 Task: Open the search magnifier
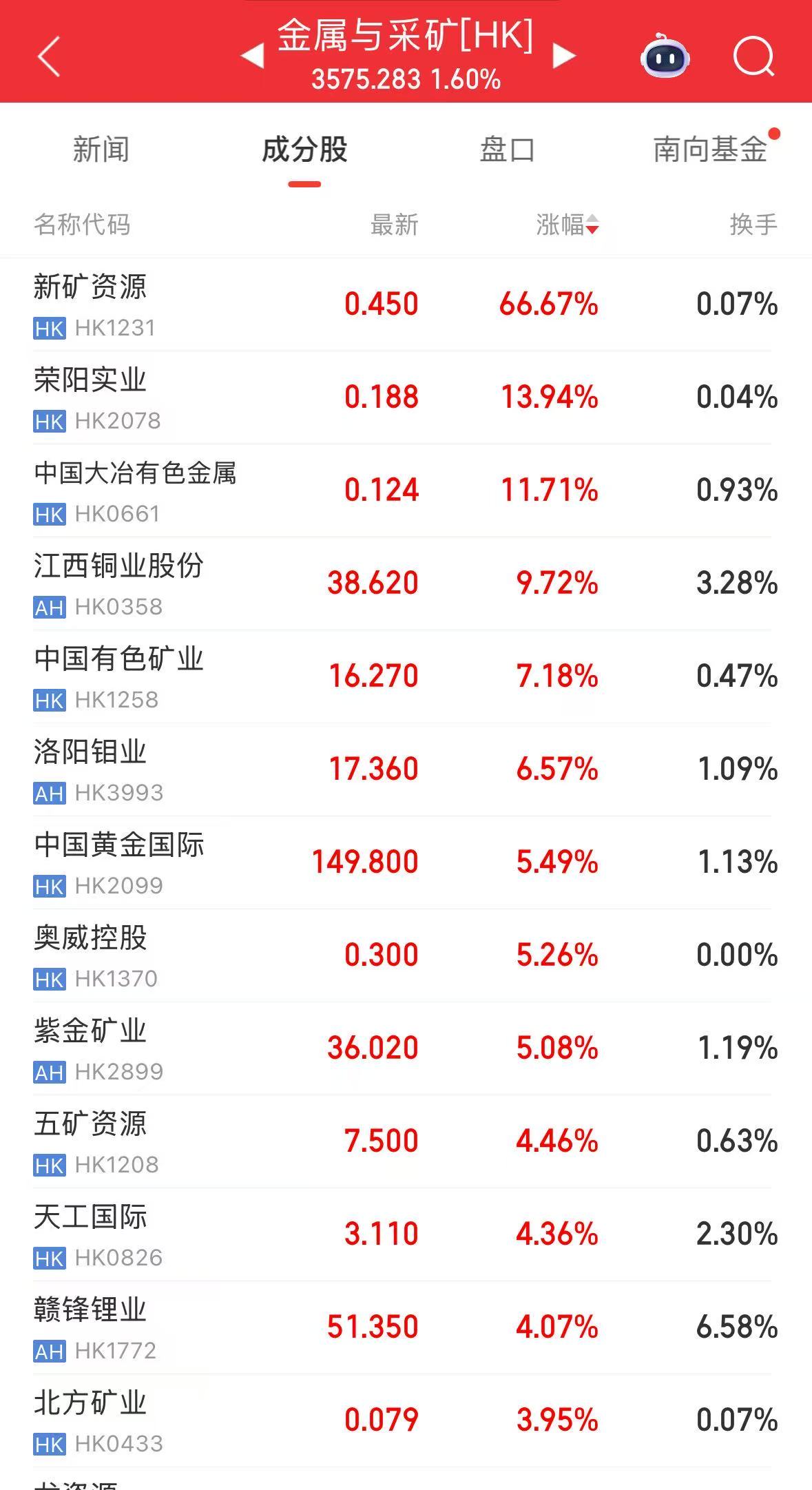click(753, 56)
